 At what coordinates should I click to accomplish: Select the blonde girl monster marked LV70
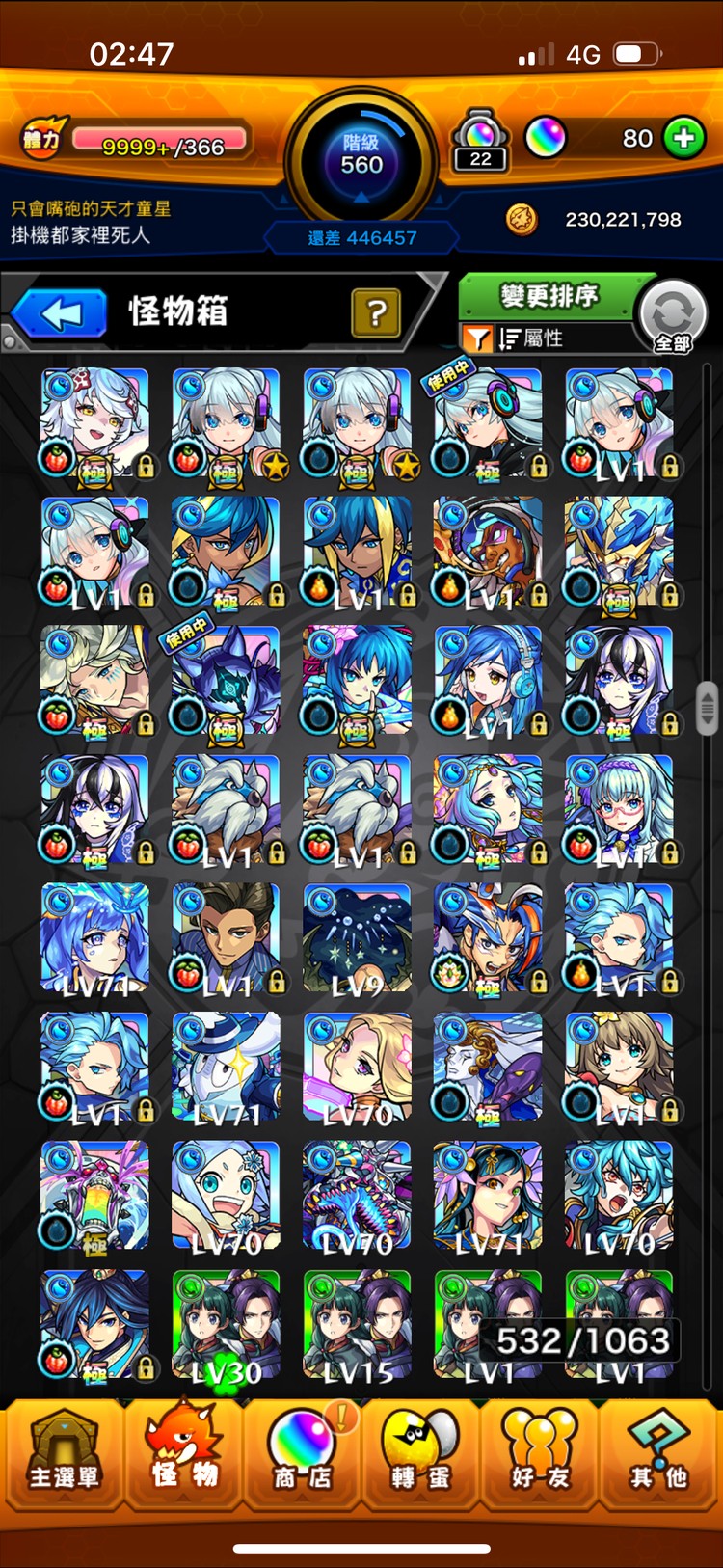pos(357,1068)
